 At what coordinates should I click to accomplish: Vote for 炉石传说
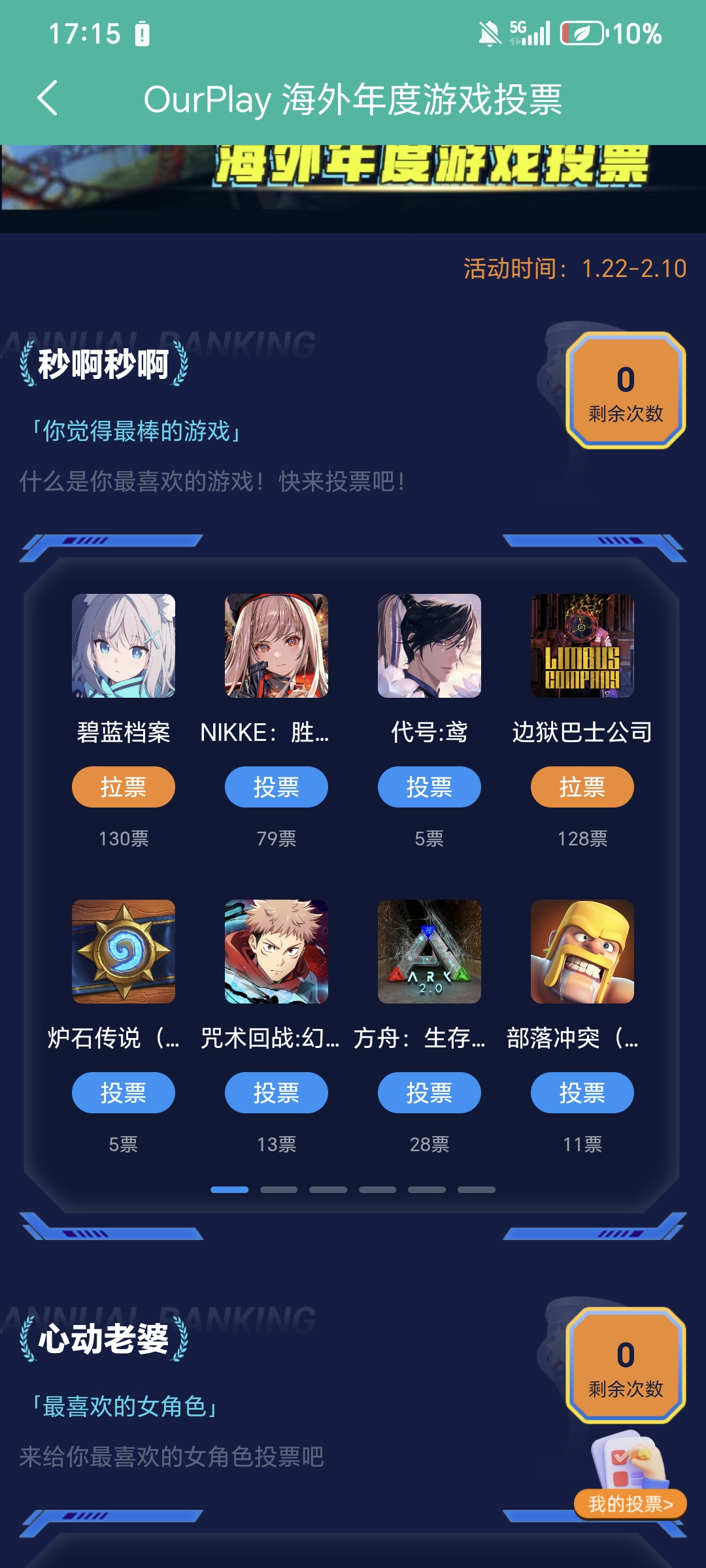(x=123, y=1093)
